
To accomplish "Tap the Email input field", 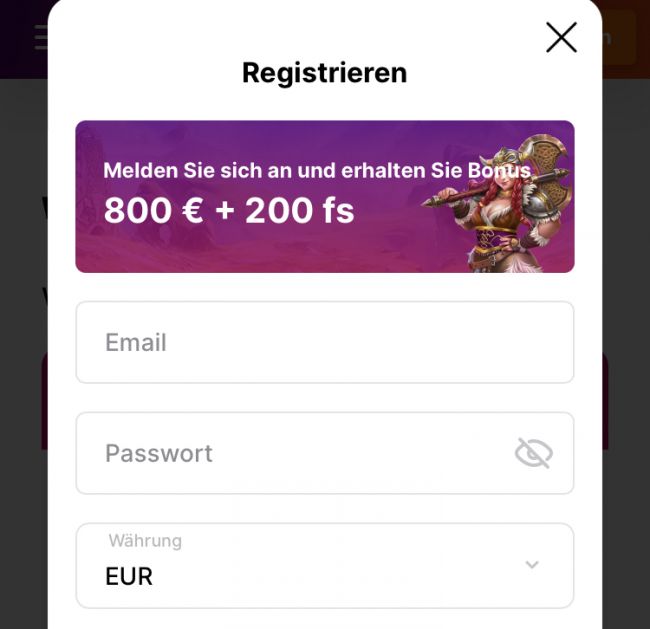I will tap(324, 343).
